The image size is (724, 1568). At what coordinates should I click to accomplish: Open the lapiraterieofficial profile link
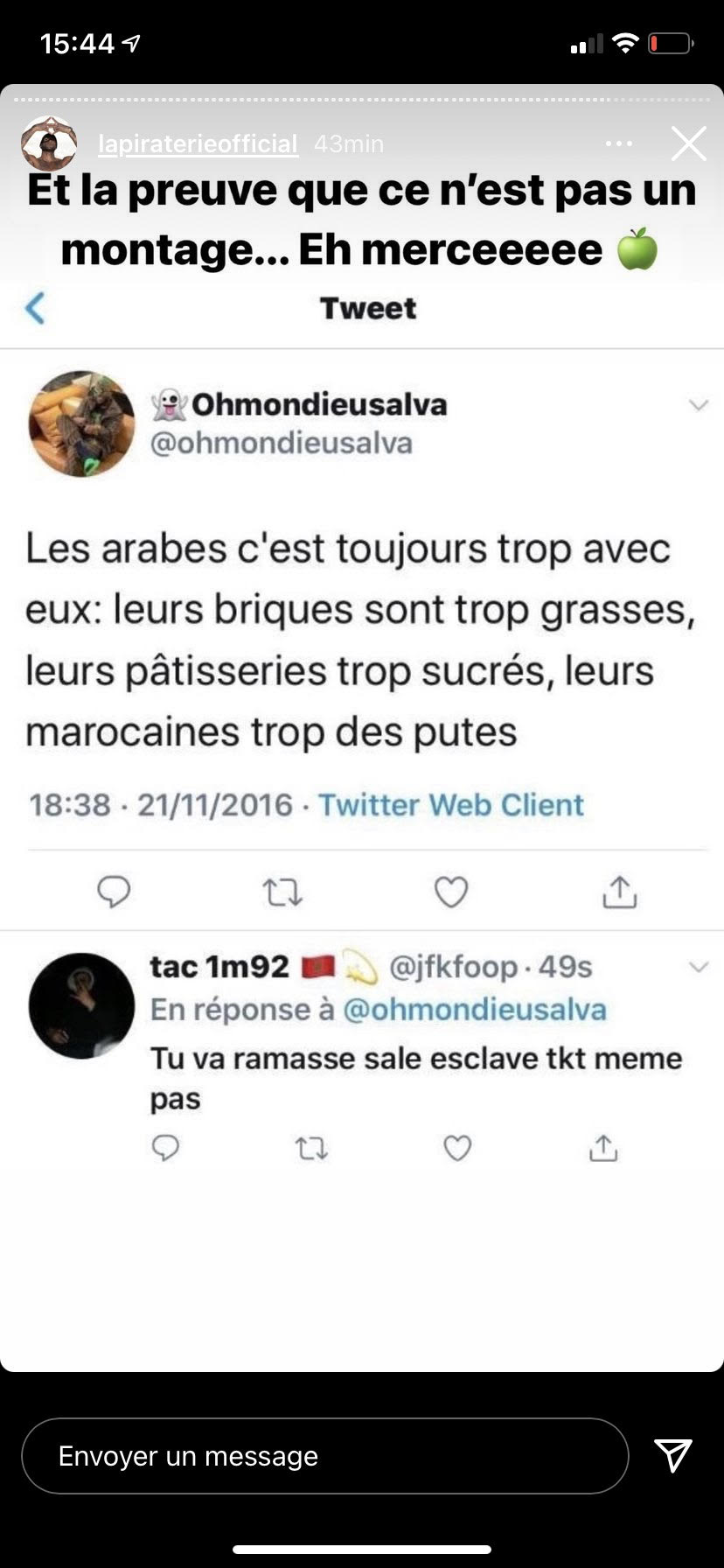[x=198, y=143]
